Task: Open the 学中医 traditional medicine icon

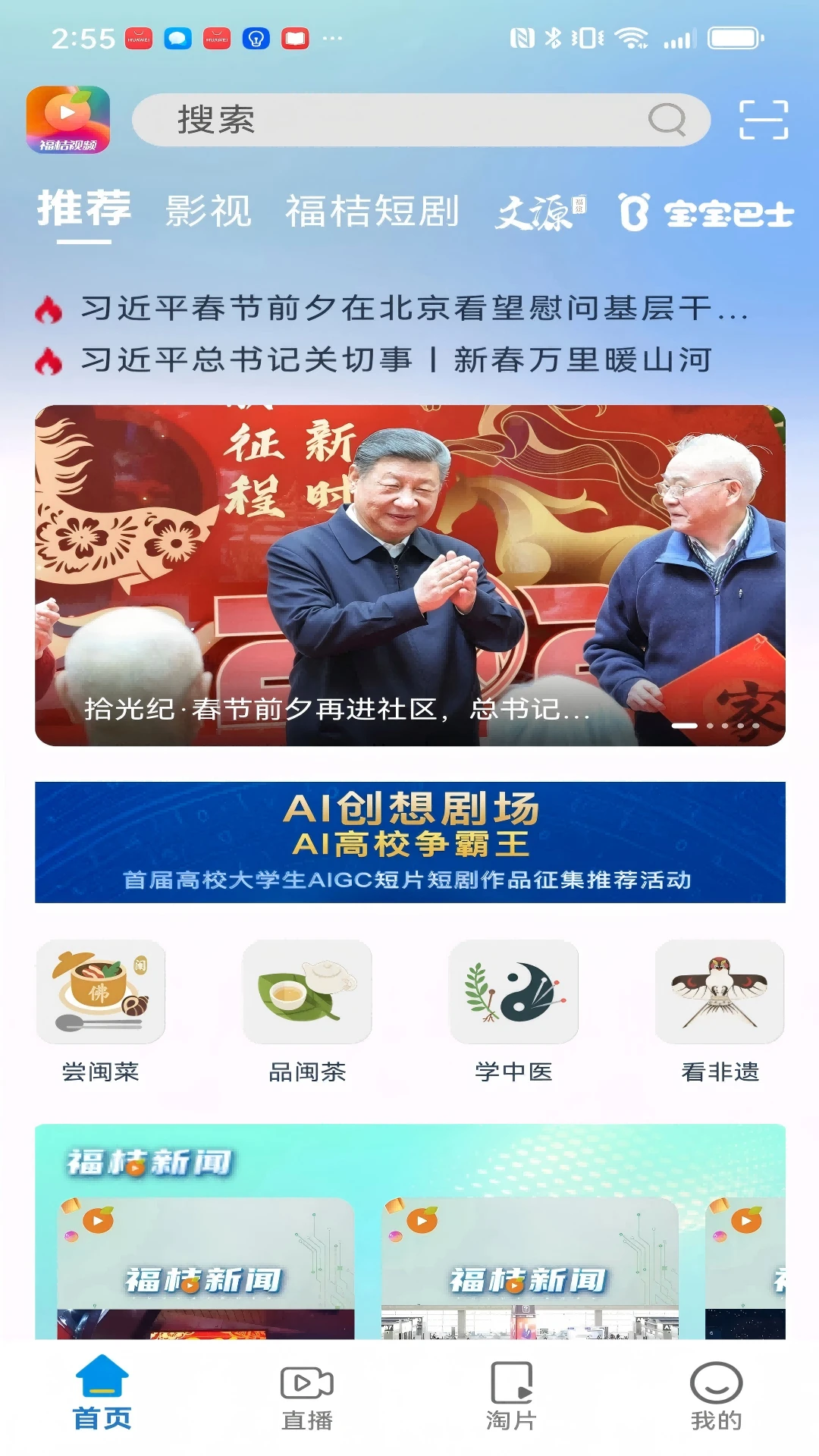Action: pyautogui.click(x=513, y=993)
